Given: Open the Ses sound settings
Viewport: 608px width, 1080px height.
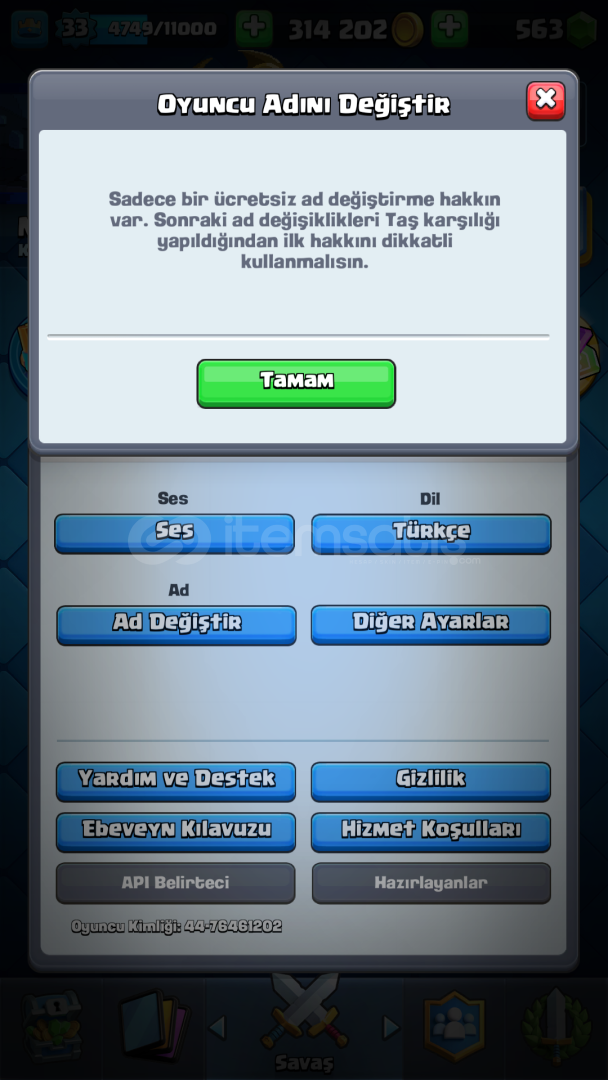Looking at the screenshot, I should coord(175,533).
